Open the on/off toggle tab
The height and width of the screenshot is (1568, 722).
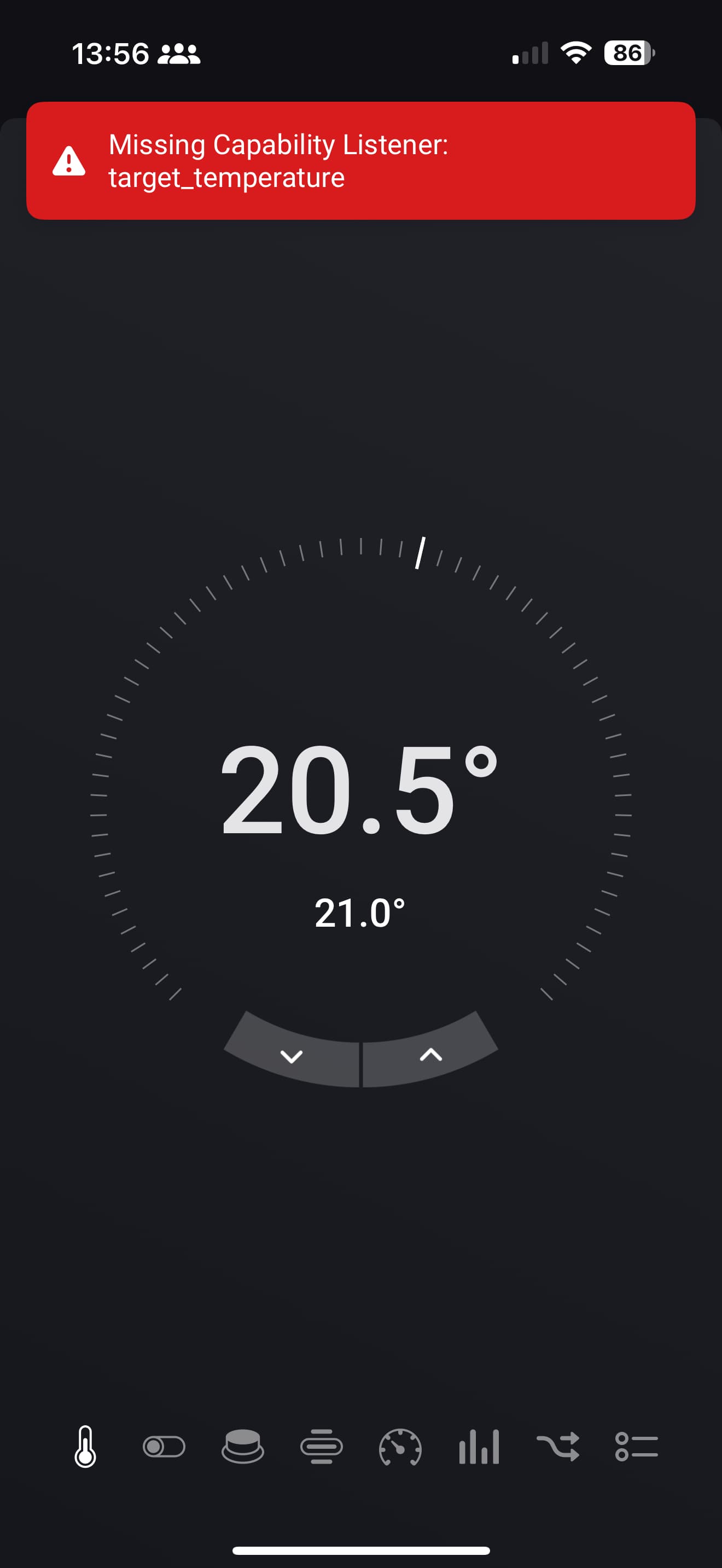tap(164, 1446)
